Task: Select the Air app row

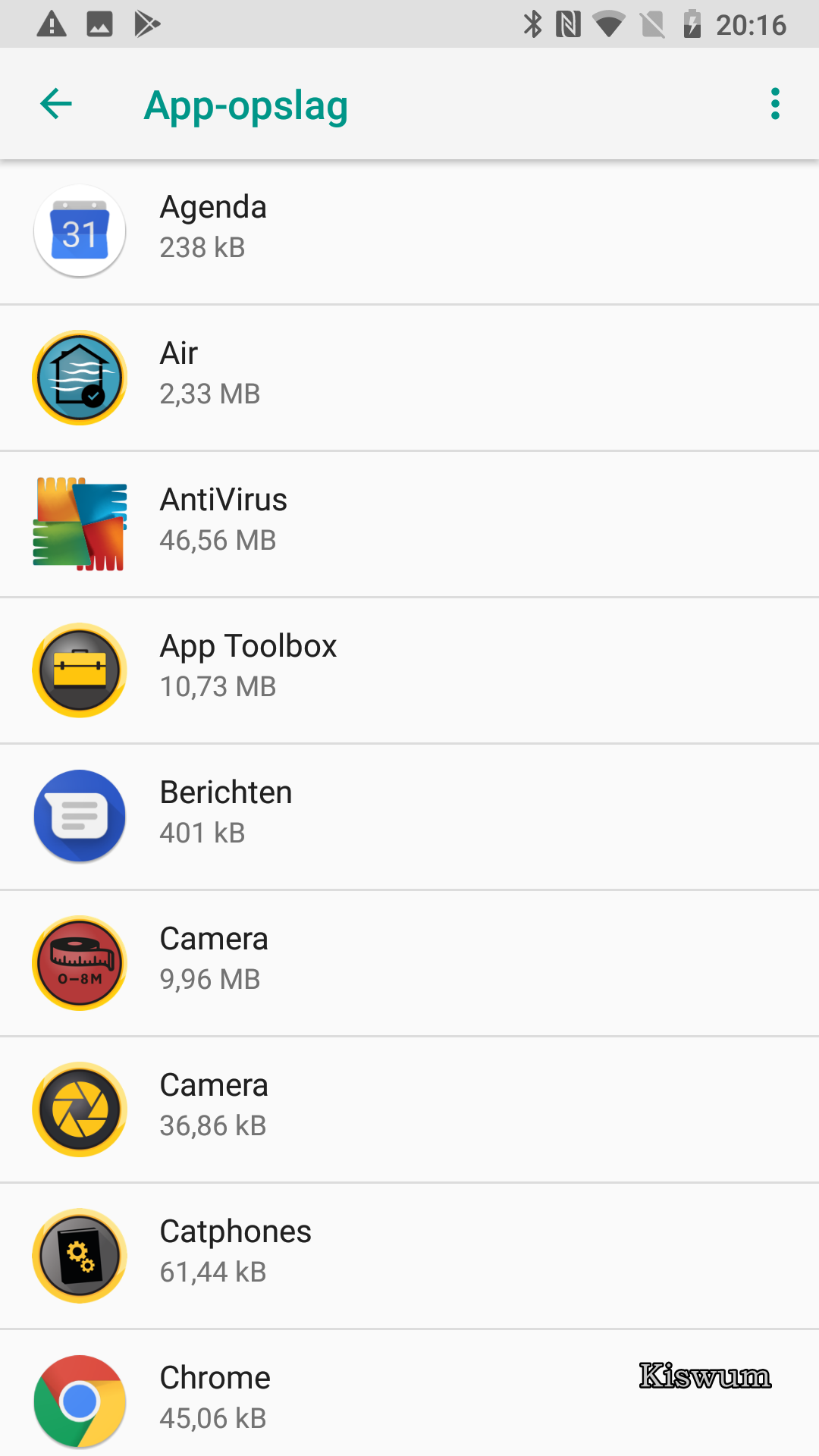Action: (409, 378)
